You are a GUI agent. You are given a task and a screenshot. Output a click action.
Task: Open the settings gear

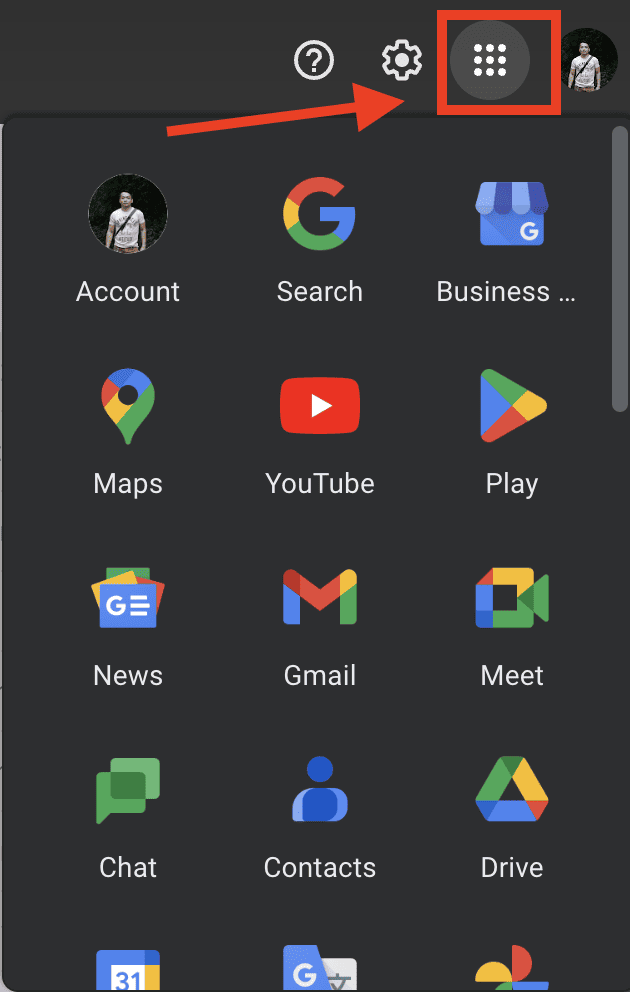[402, 61]
